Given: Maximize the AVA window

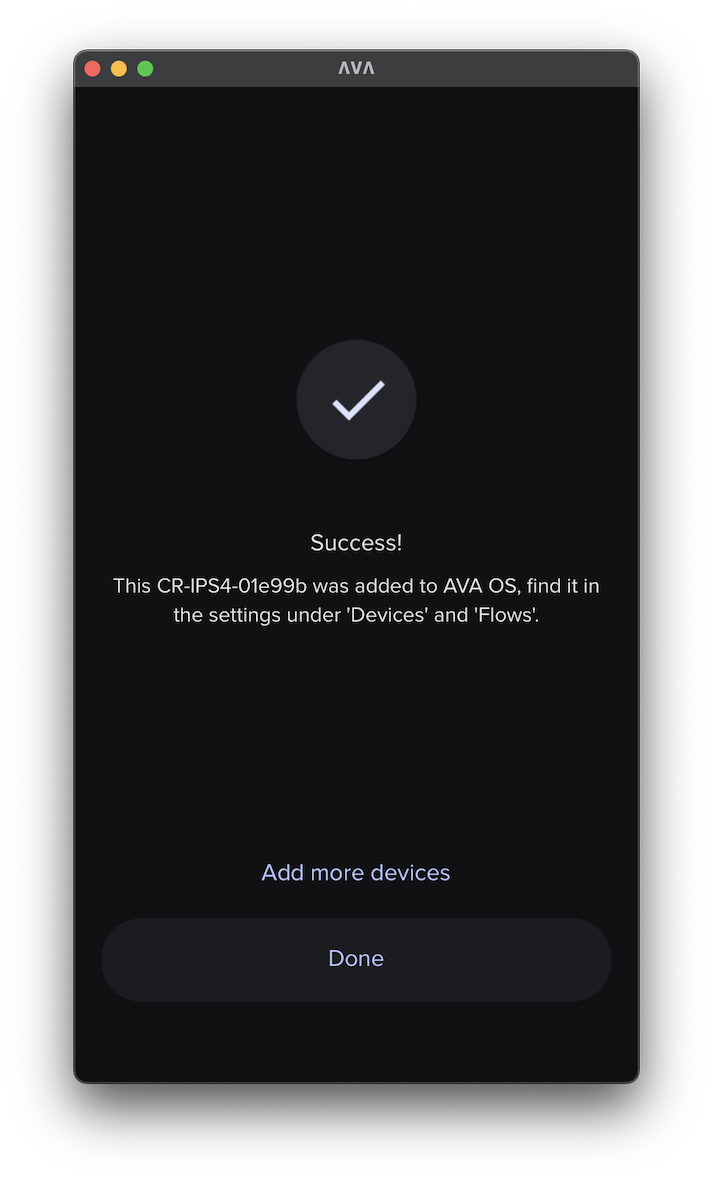Looking at the screenshot, I should pyautogui.click(x=145, y=69).
